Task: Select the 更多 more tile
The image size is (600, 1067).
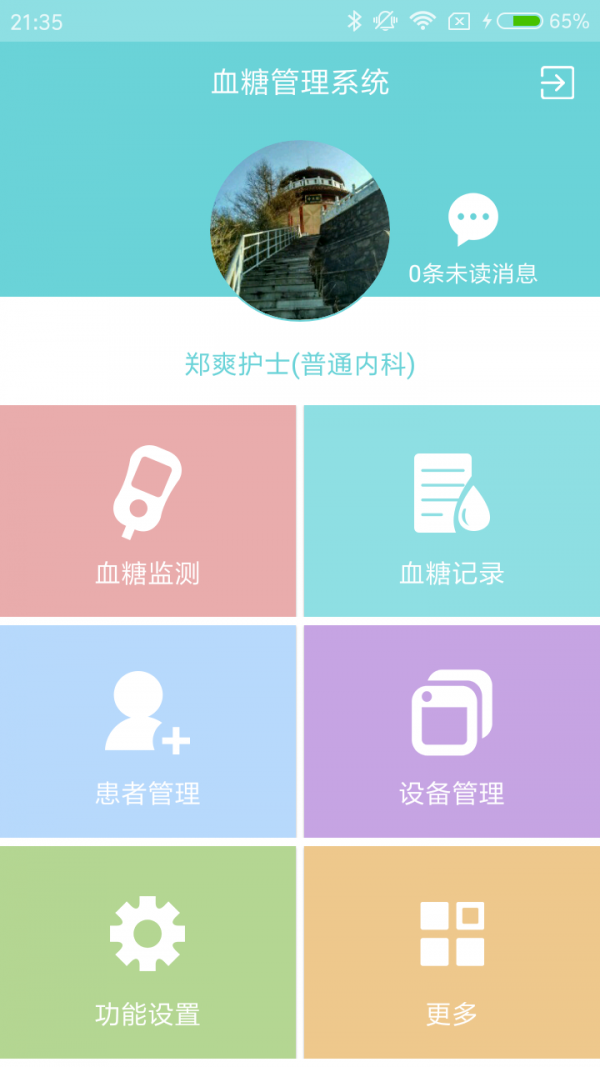Action: click(452, 951)
